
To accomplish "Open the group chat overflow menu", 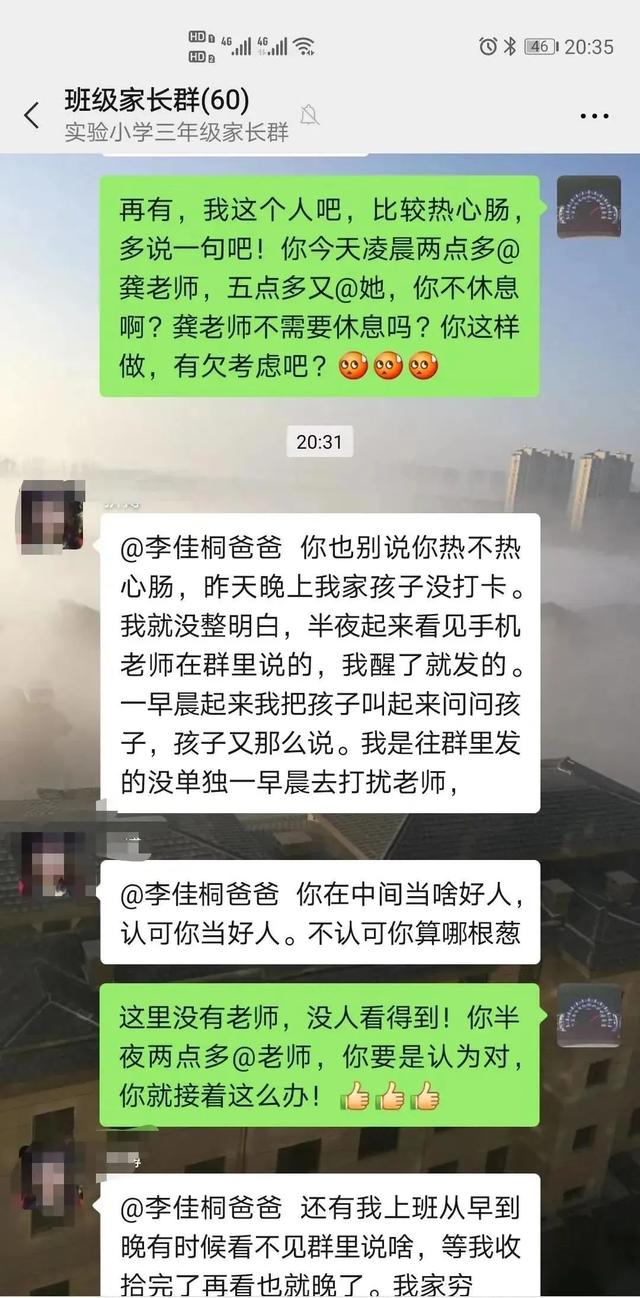I will pos(594,115).
